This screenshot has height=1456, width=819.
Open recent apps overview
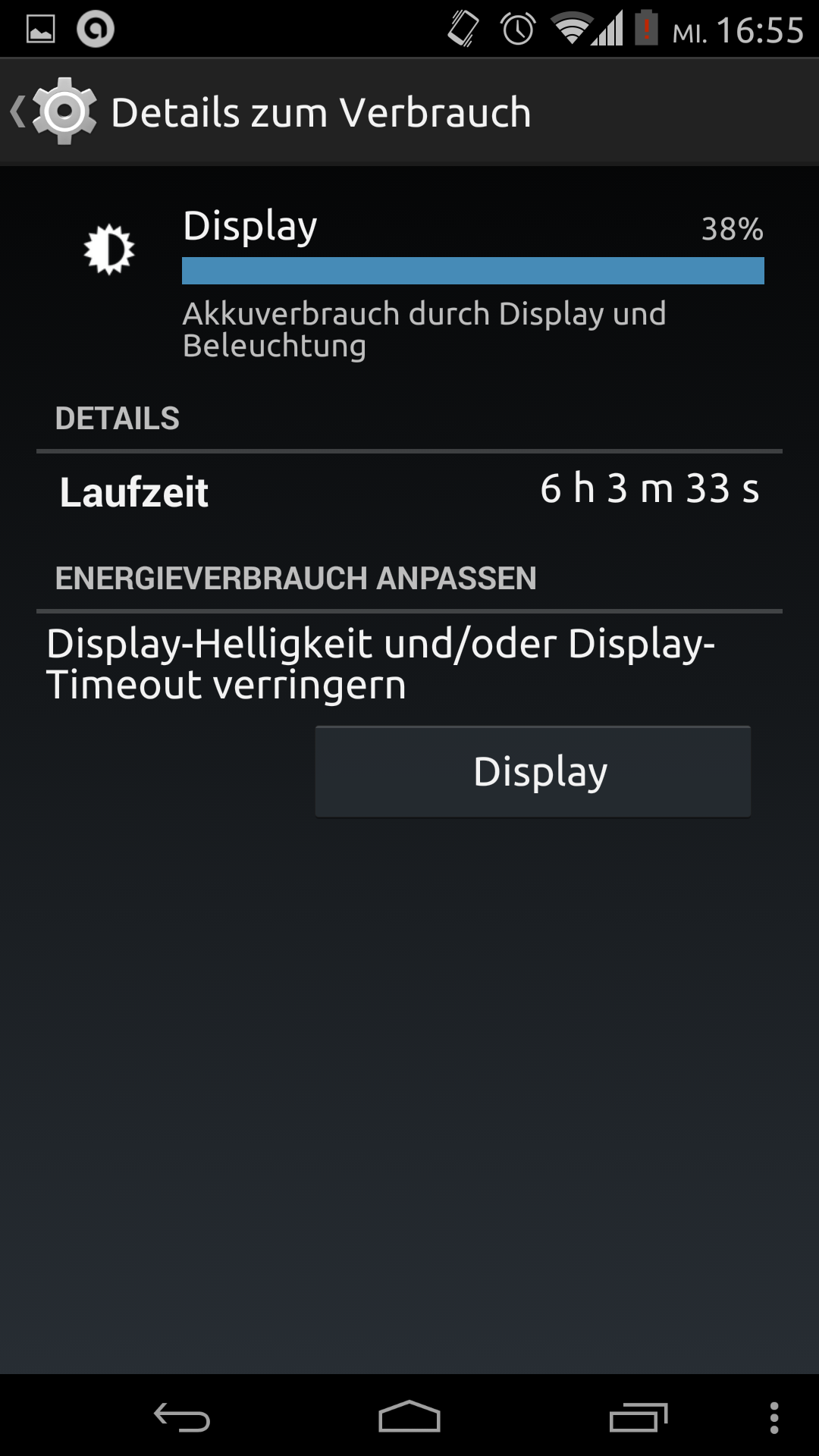click(x=638, y=1417)
